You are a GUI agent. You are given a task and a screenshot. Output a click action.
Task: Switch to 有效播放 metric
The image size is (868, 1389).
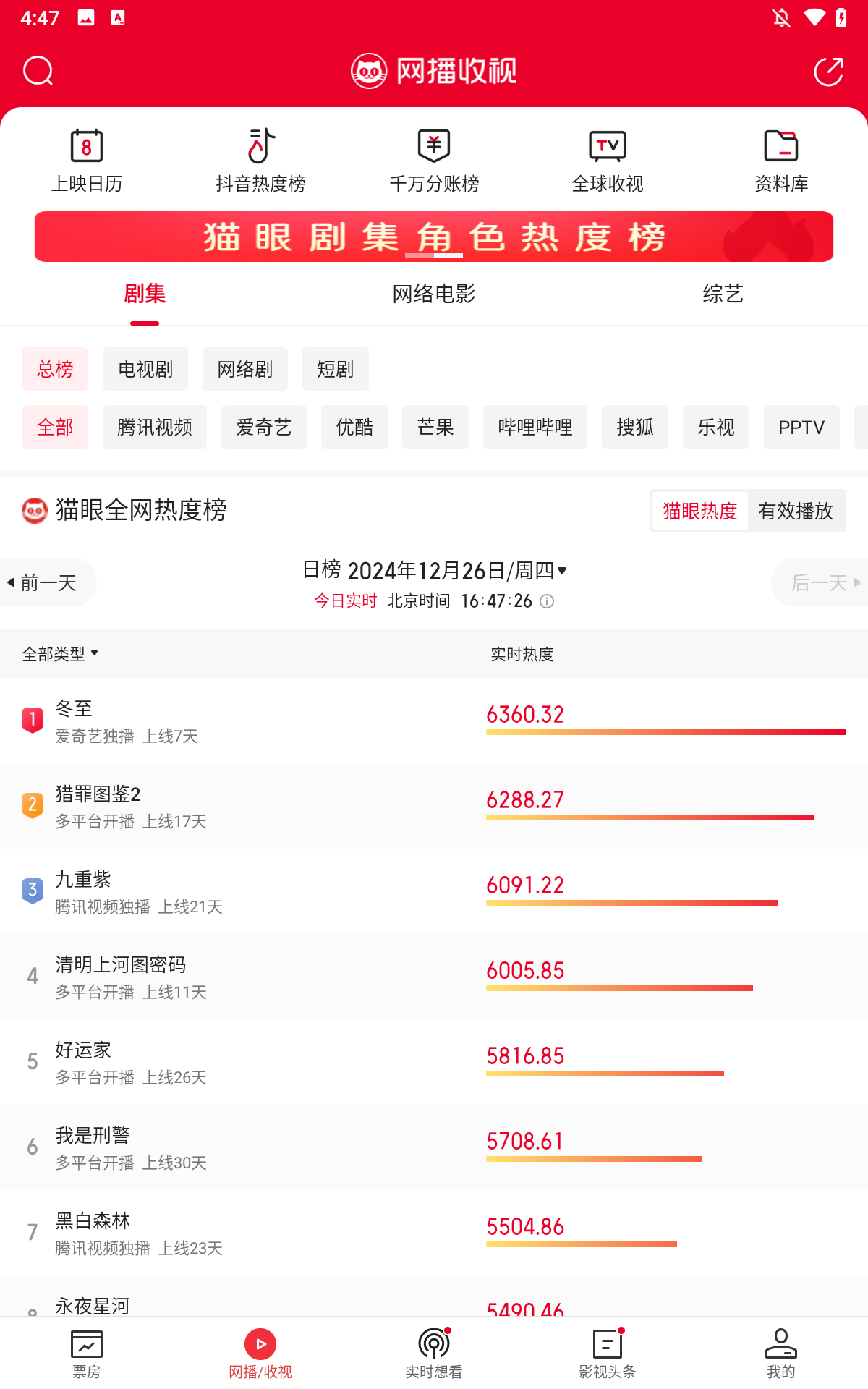pyautogui.click(x=796, y=511)
